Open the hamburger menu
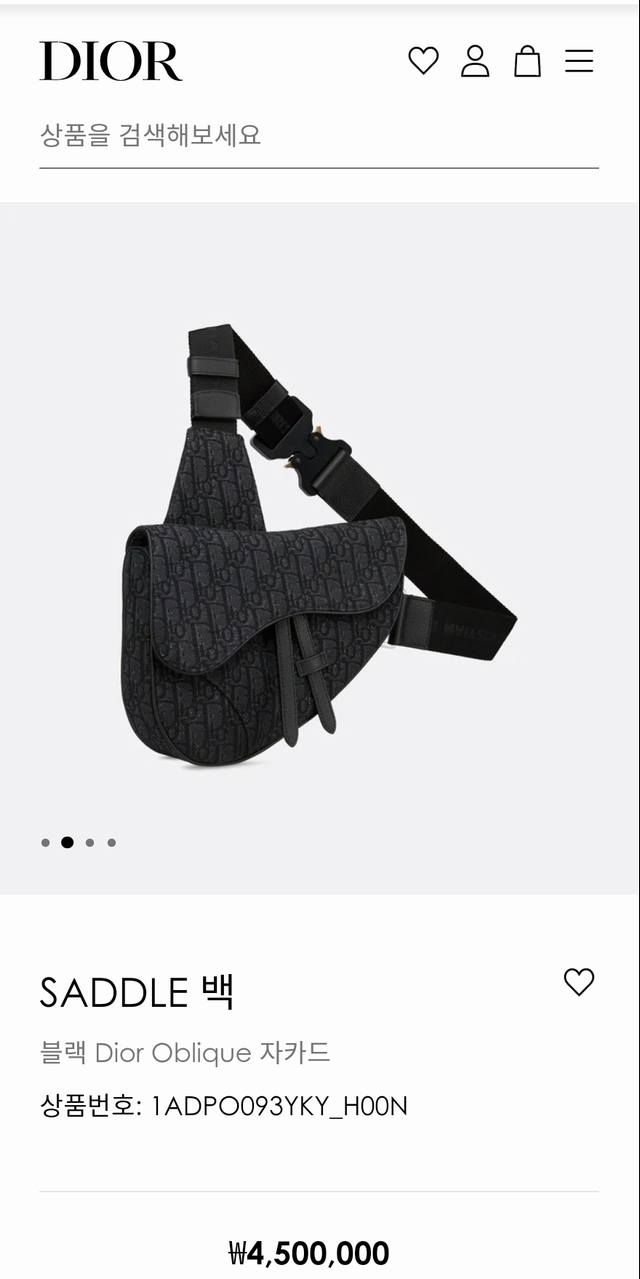This screenshot has width=640, height=1279. (x=579, y=61)
